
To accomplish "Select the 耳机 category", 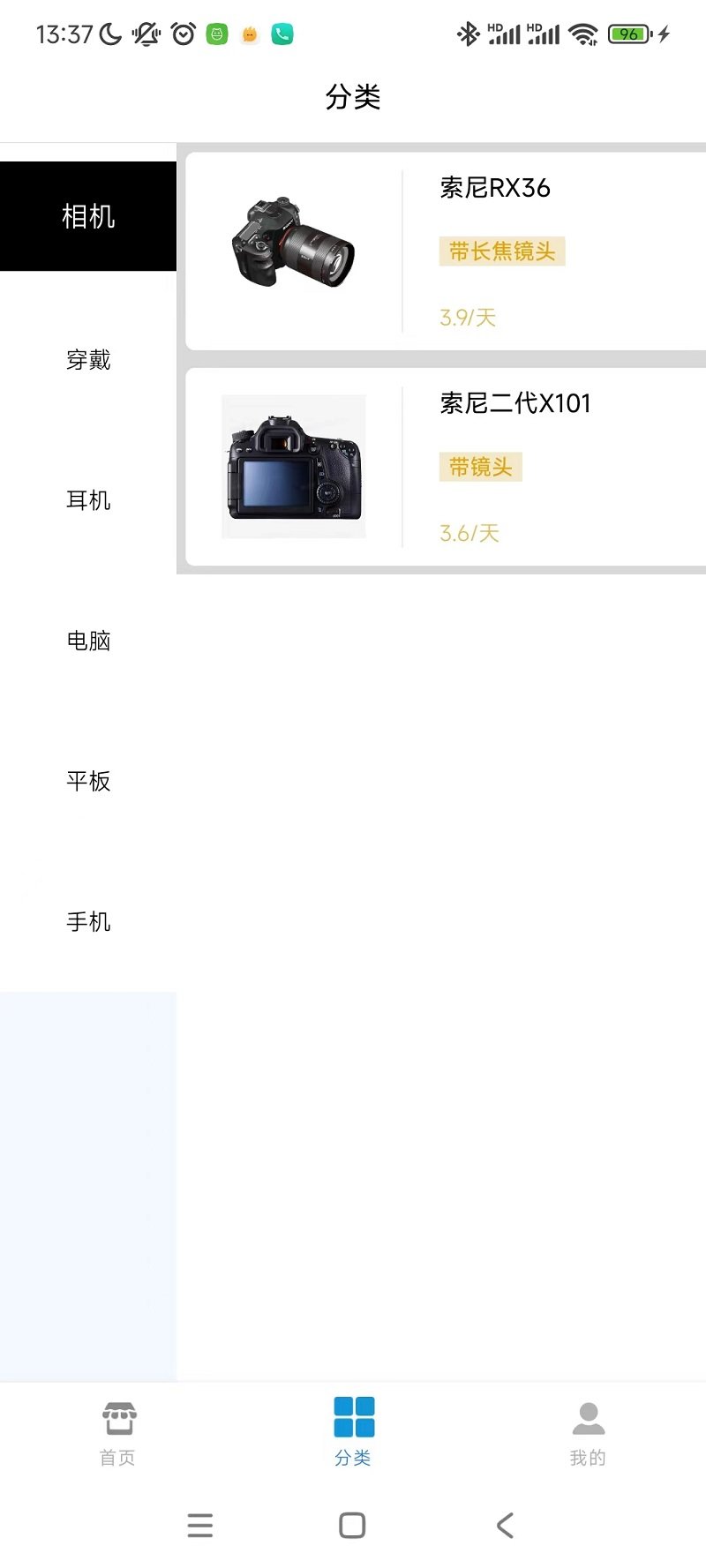I will 87,500.
